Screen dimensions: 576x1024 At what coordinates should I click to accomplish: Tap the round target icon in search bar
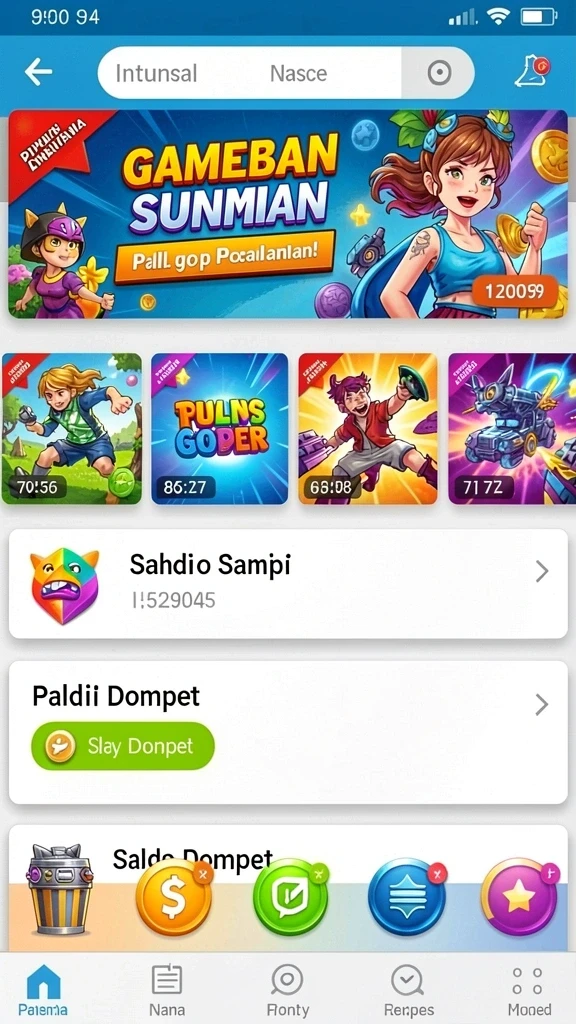coord(440,73)
